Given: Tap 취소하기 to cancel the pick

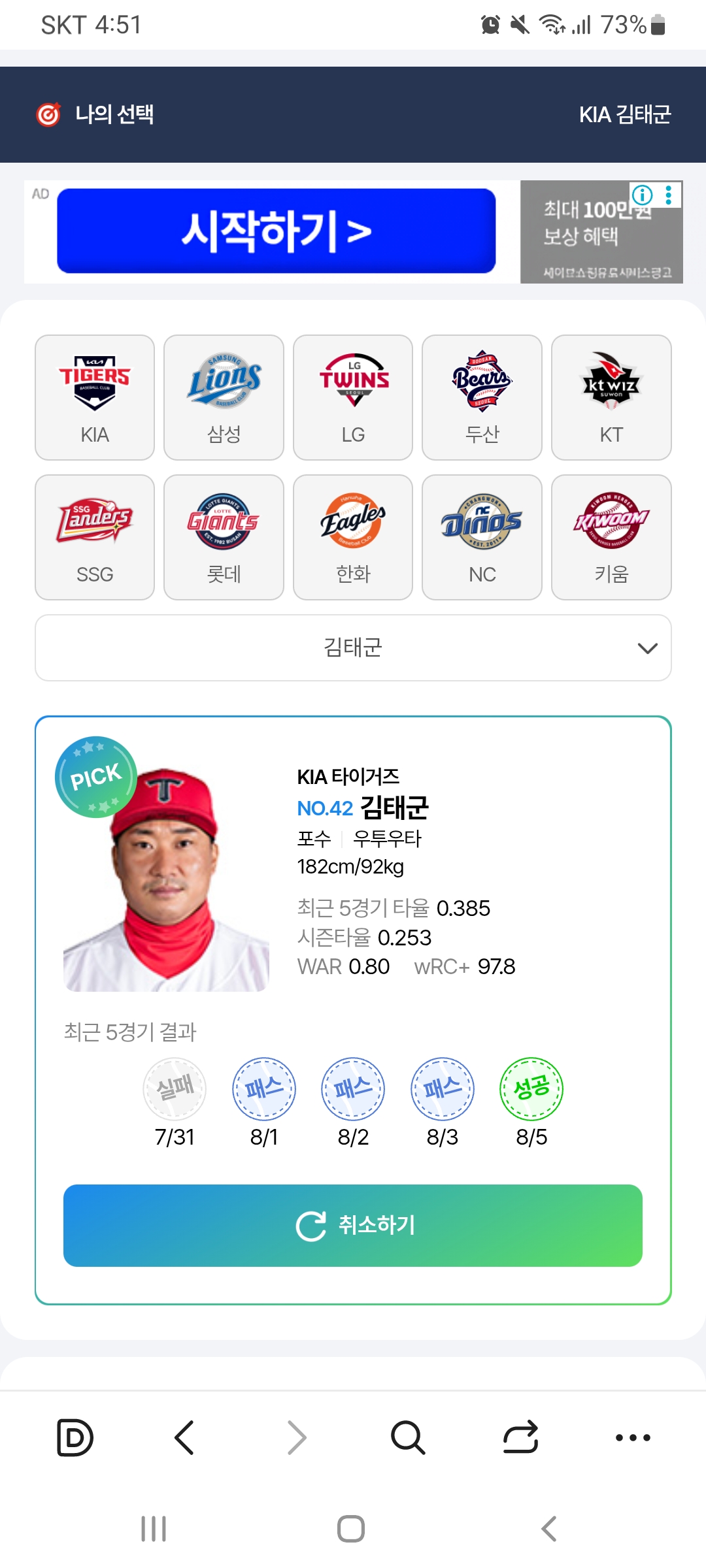Looking at the screenshot, I should coord(353,1225).
